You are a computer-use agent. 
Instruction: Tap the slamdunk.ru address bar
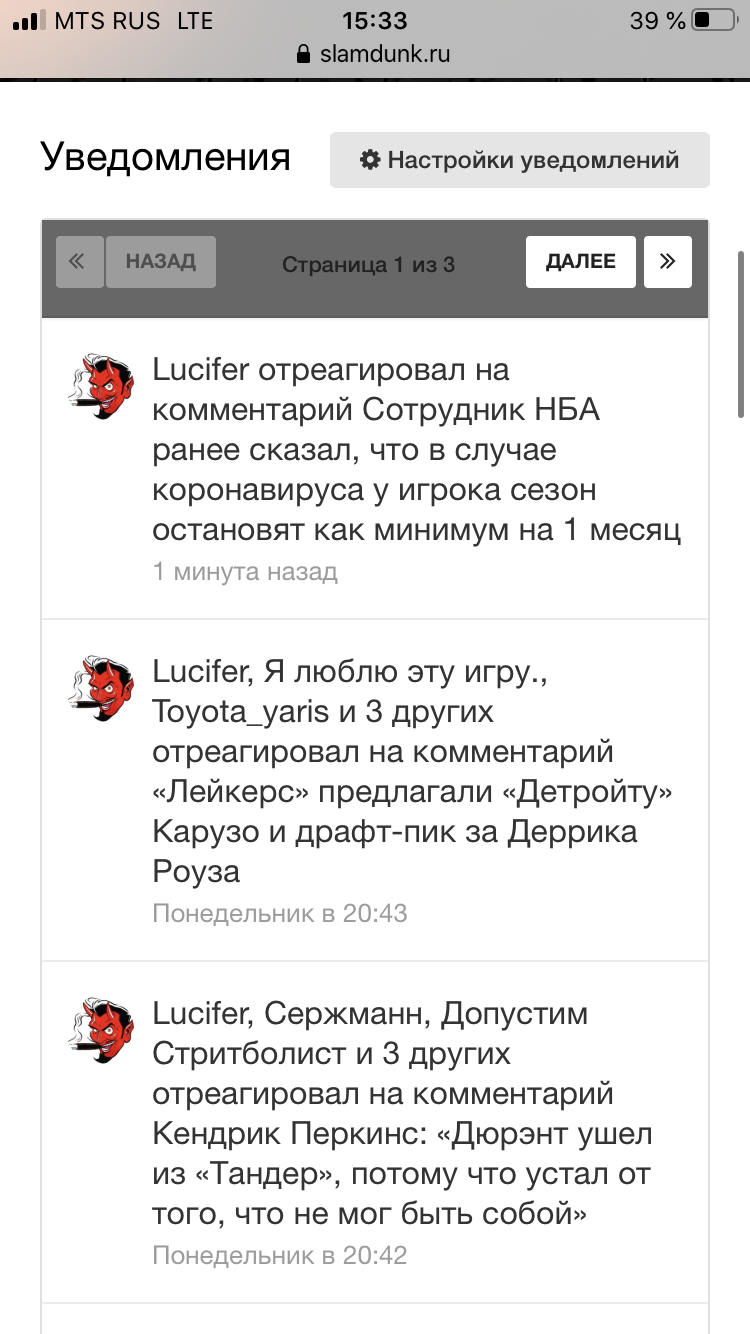click(x=374, y=54)
